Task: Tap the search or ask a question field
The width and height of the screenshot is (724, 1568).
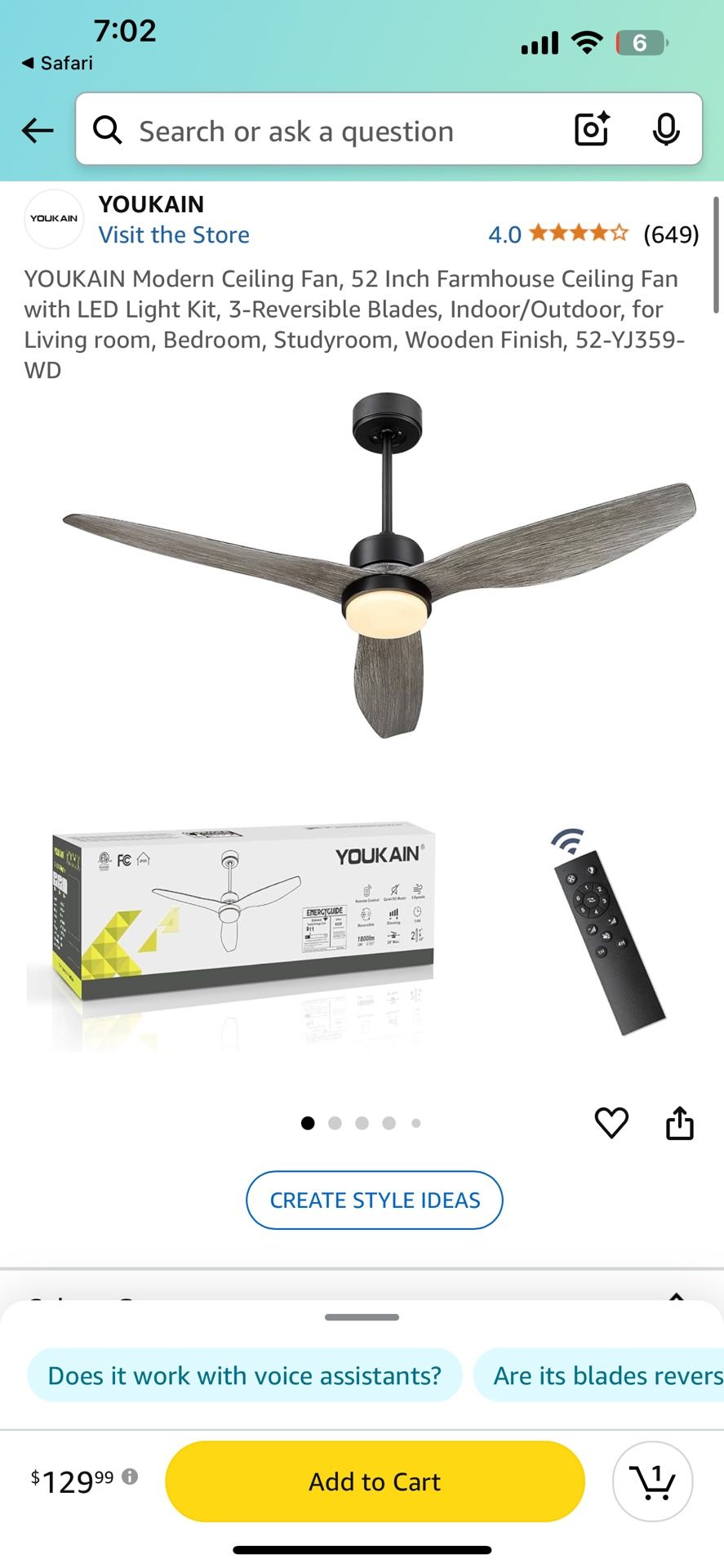Action: tap(326, 131)
